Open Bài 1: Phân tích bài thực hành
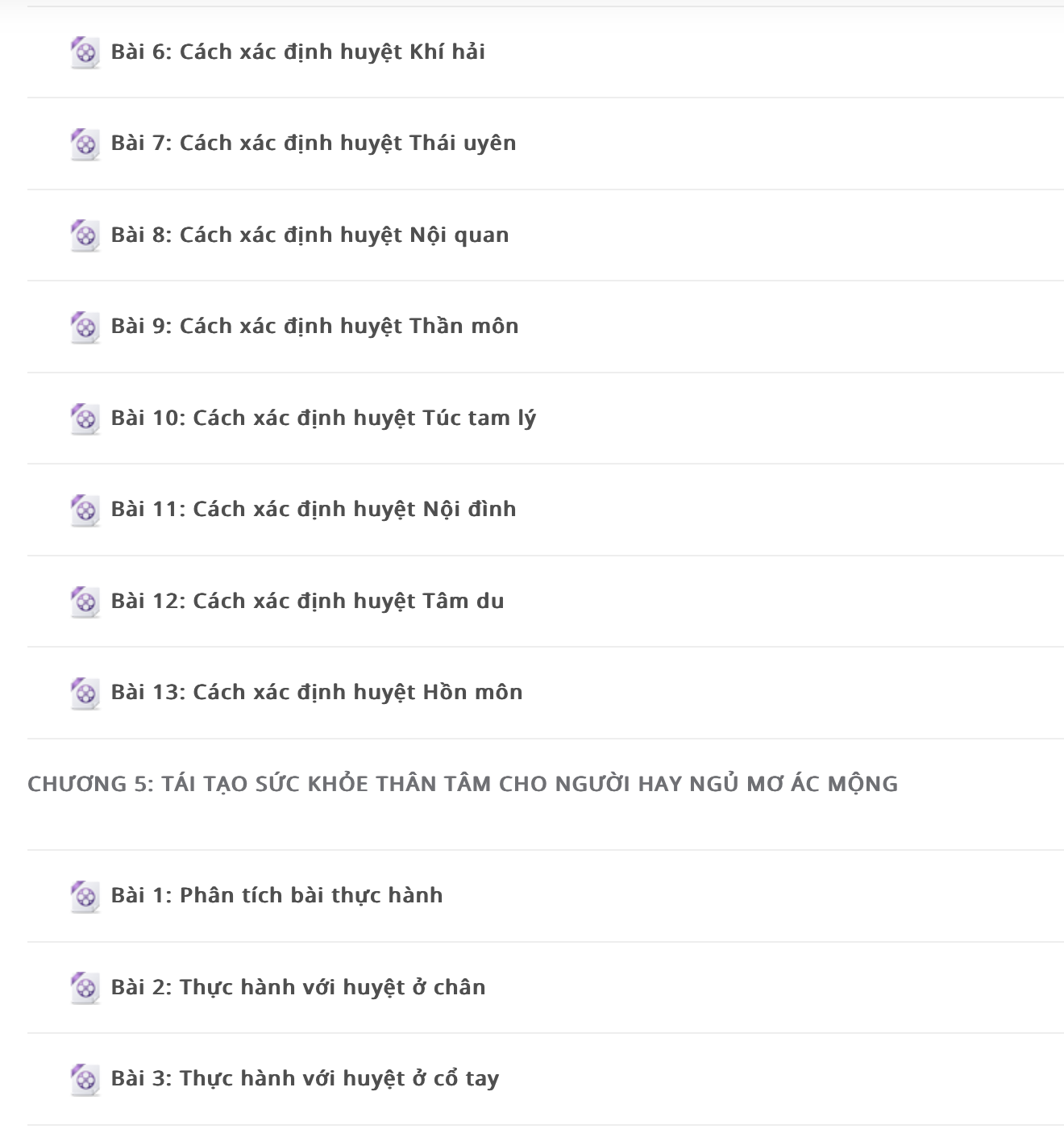The height and width of the screenshot is (1129, 1064). 276,896
